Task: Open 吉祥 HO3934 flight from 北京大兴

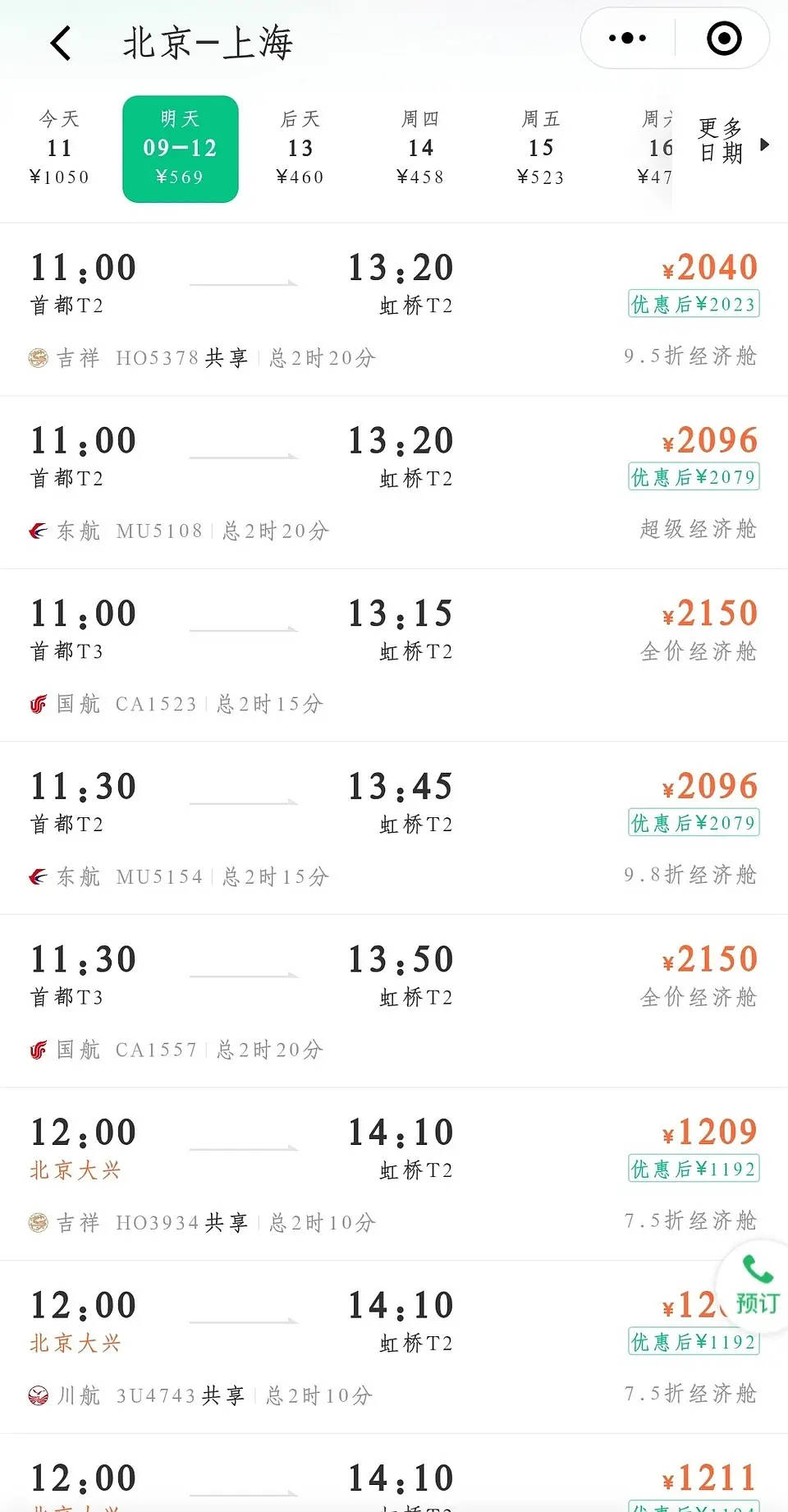Action: [394, 1174]
